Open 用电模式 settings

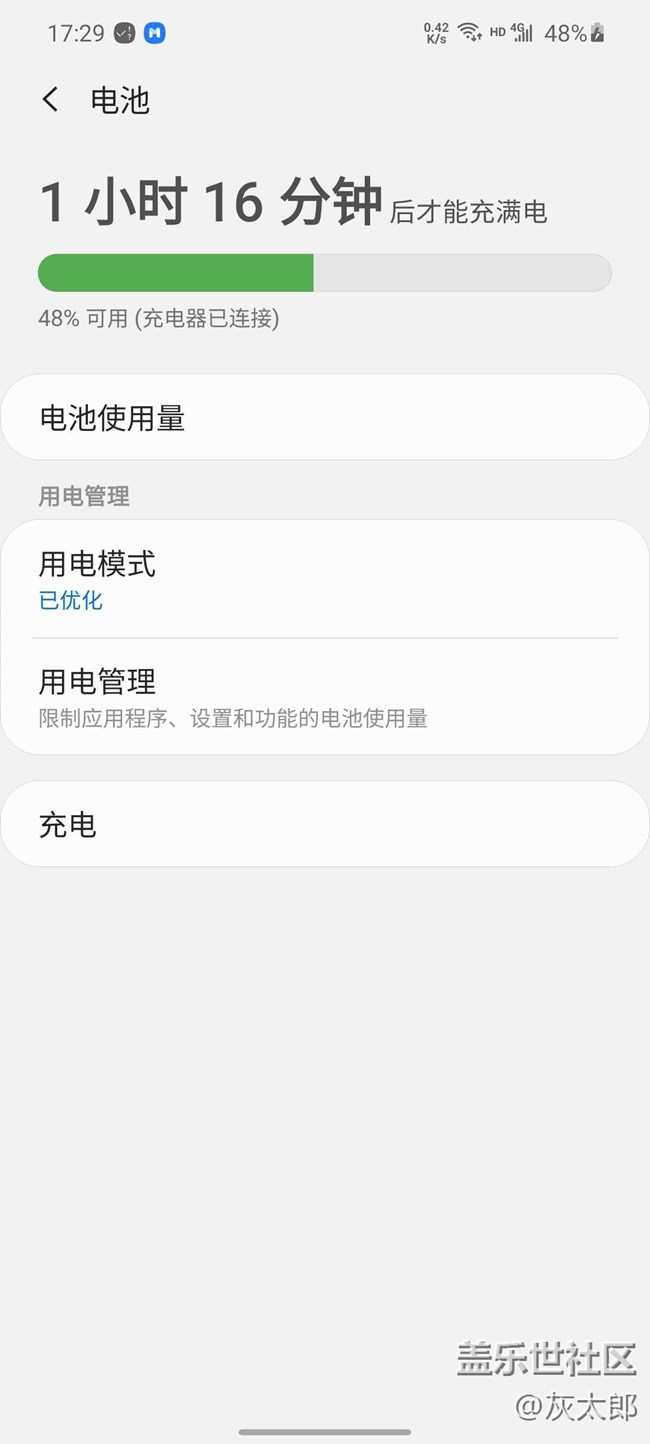point(324,579)
